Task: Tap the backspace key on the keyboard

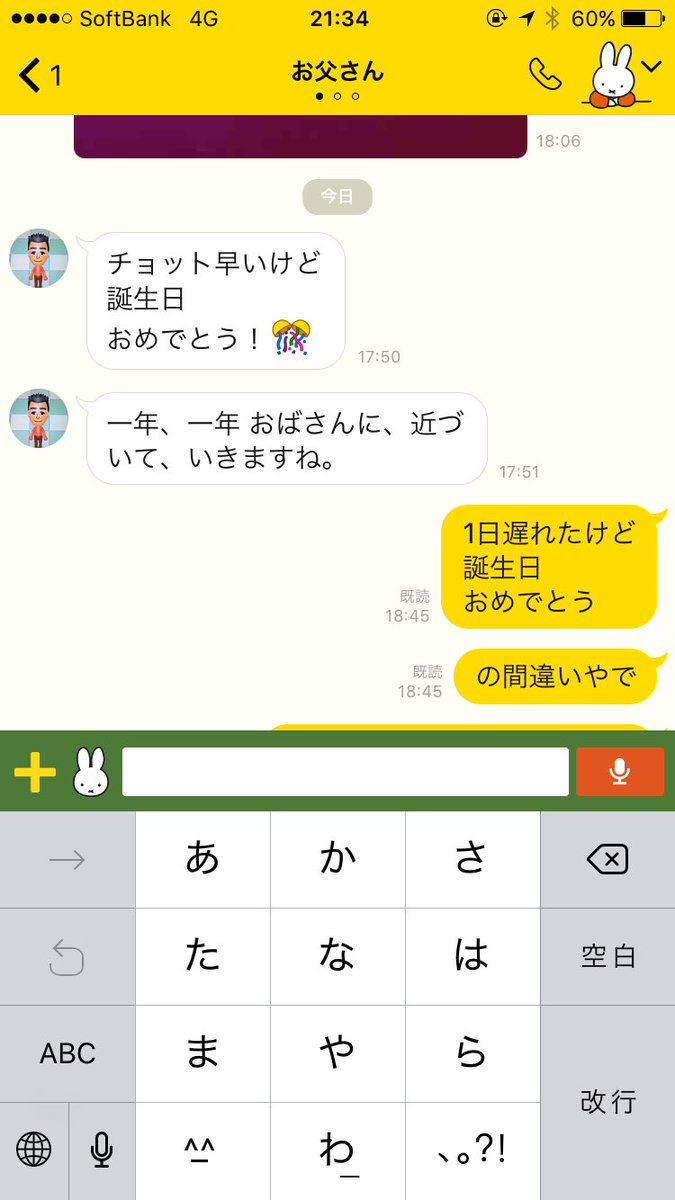Action: click(x=607, y=859)
